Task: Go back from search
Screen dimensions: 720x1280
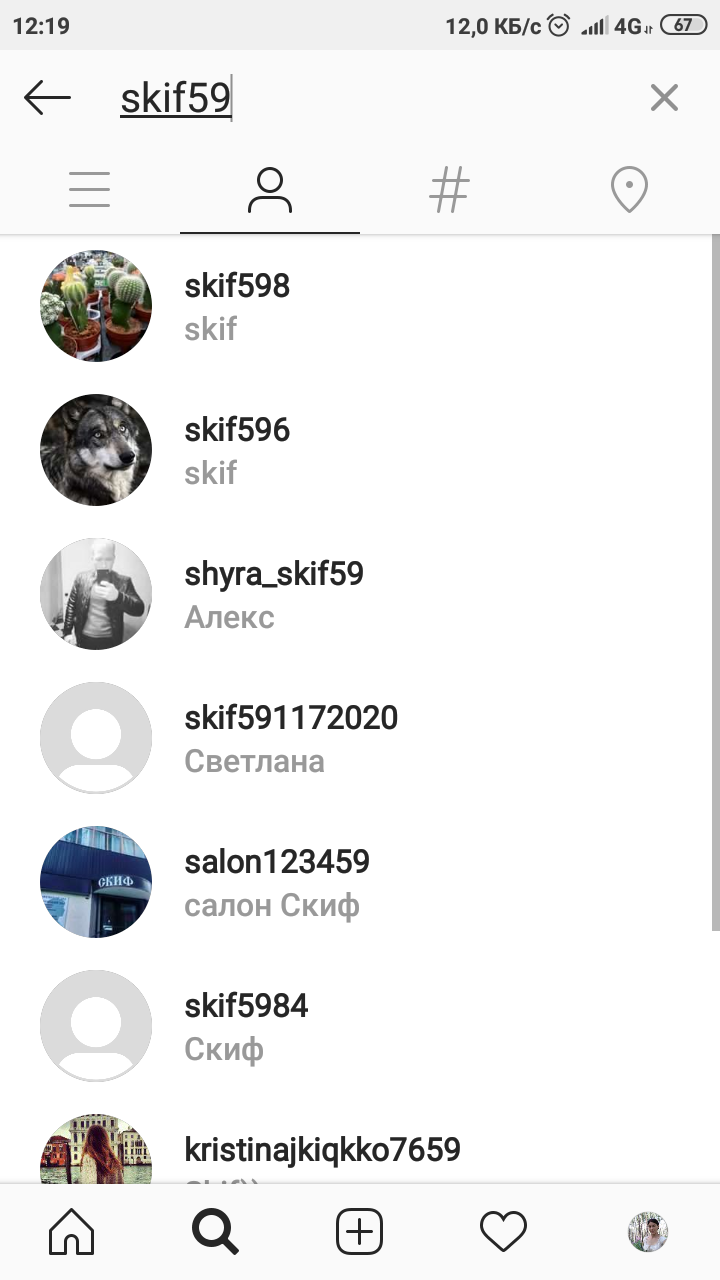Action: click(x=48, y=98)
